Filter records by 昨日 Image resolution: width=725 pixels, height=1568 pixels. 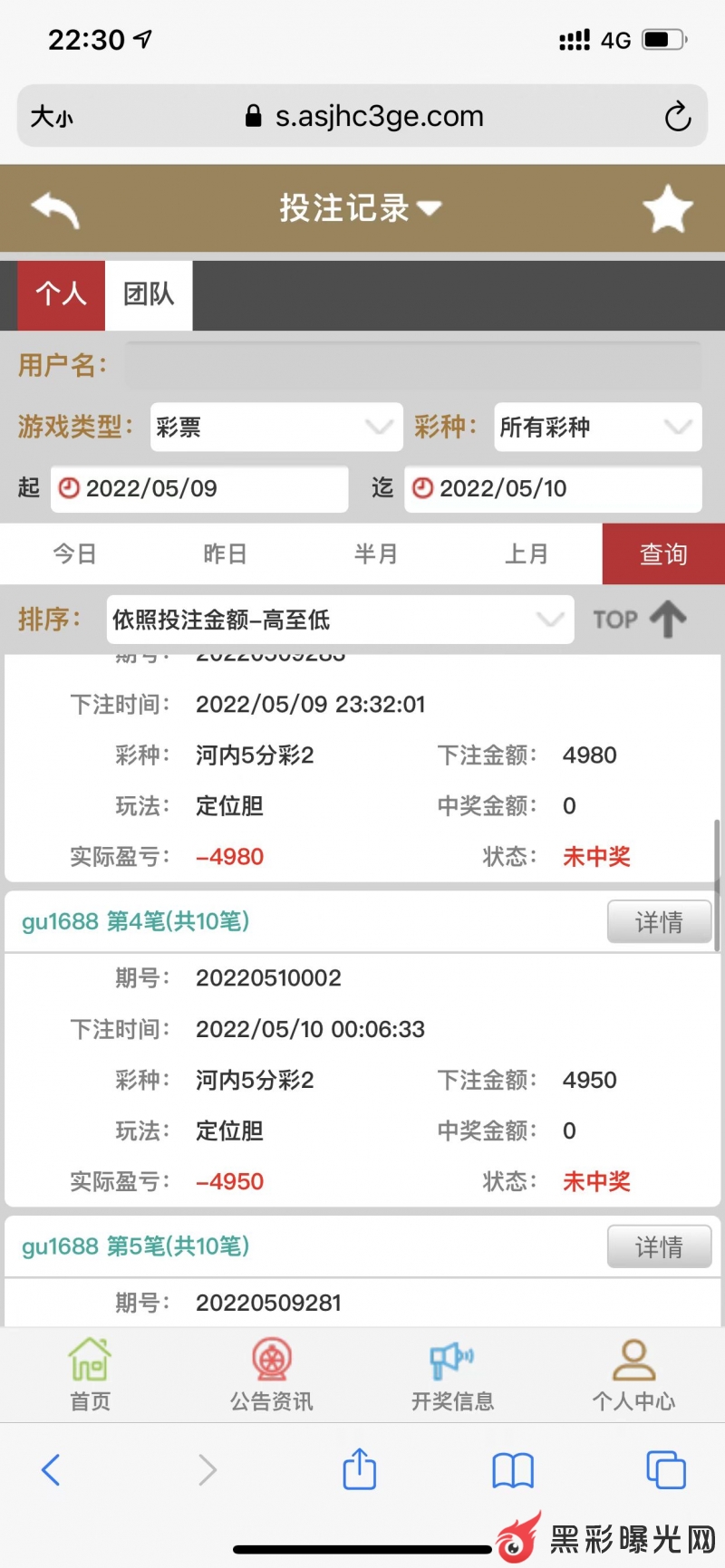point(225,553)
